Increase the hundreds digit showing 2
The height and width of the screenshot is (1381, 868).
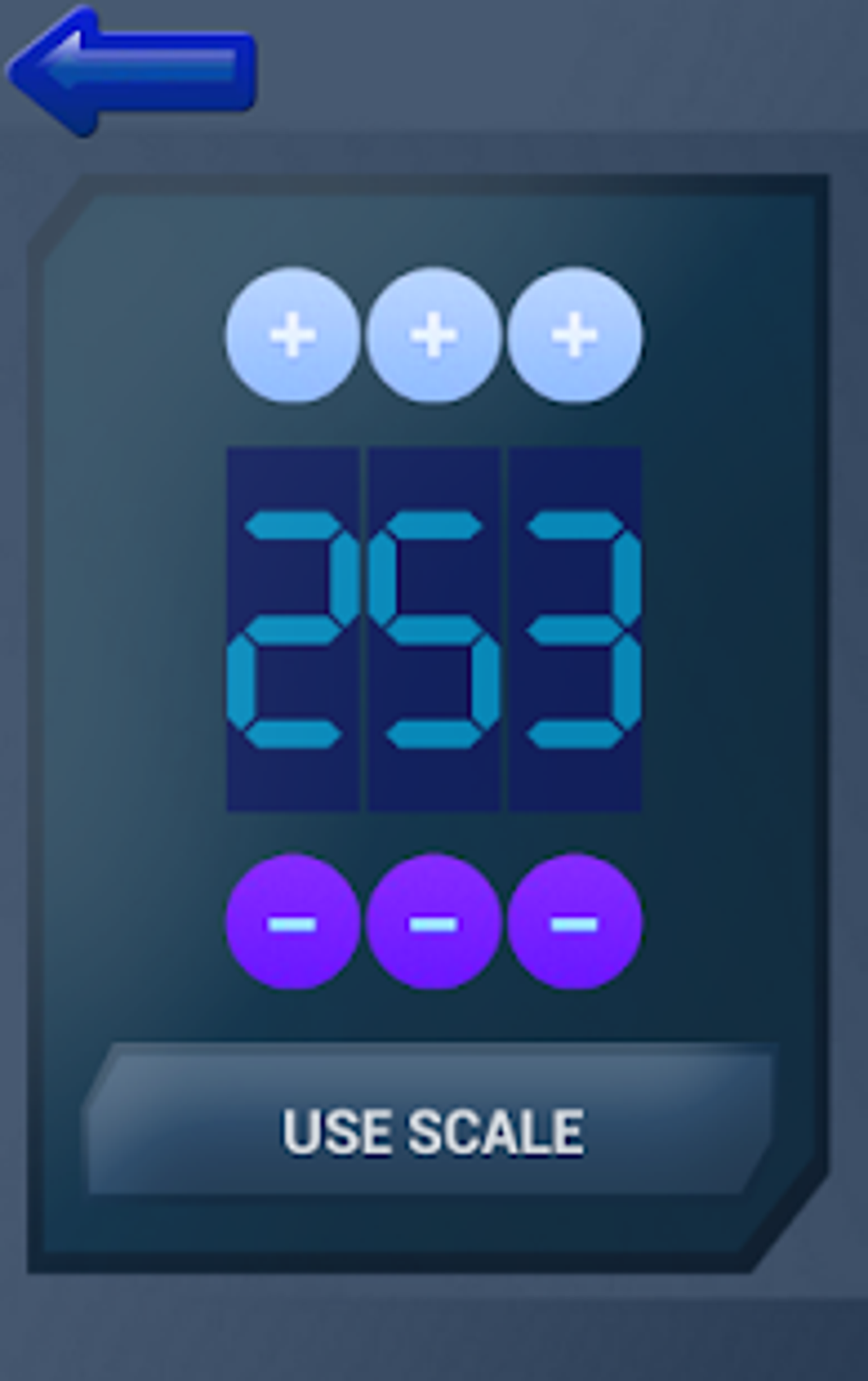292,335
